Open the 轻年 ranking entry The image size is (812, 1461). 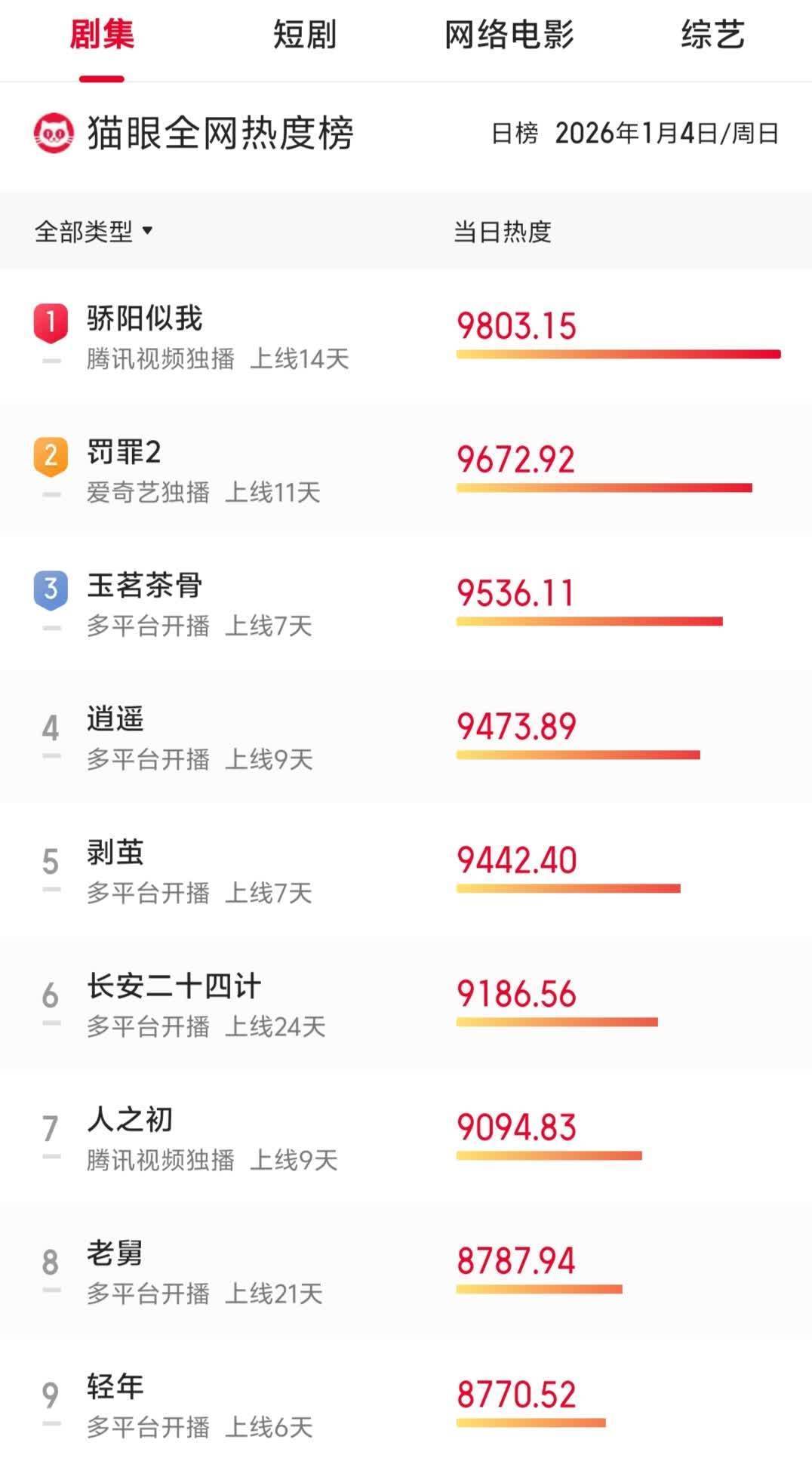tap(115, 1388)
